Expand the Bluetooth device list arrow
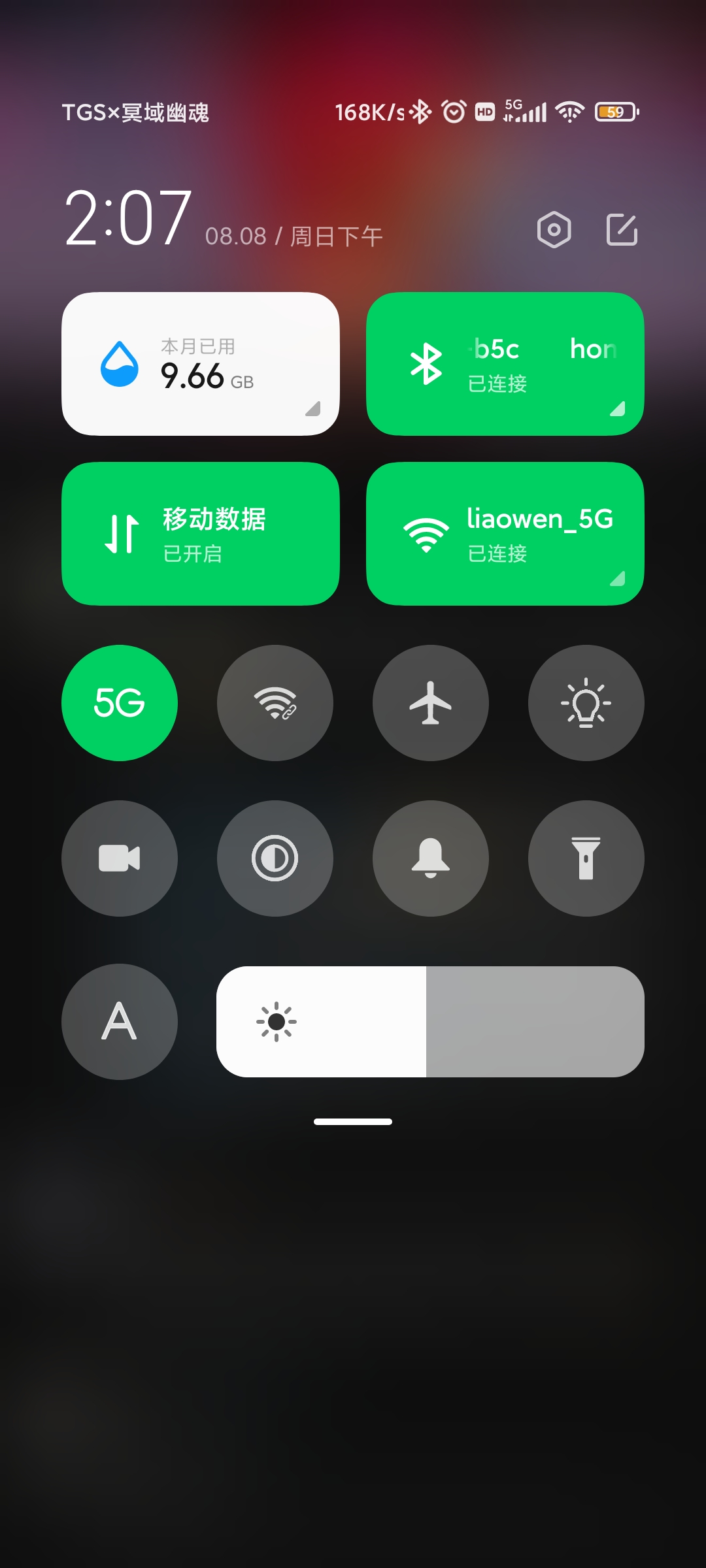The width and height of the screenshot is (706, 1568). point(618,408)
